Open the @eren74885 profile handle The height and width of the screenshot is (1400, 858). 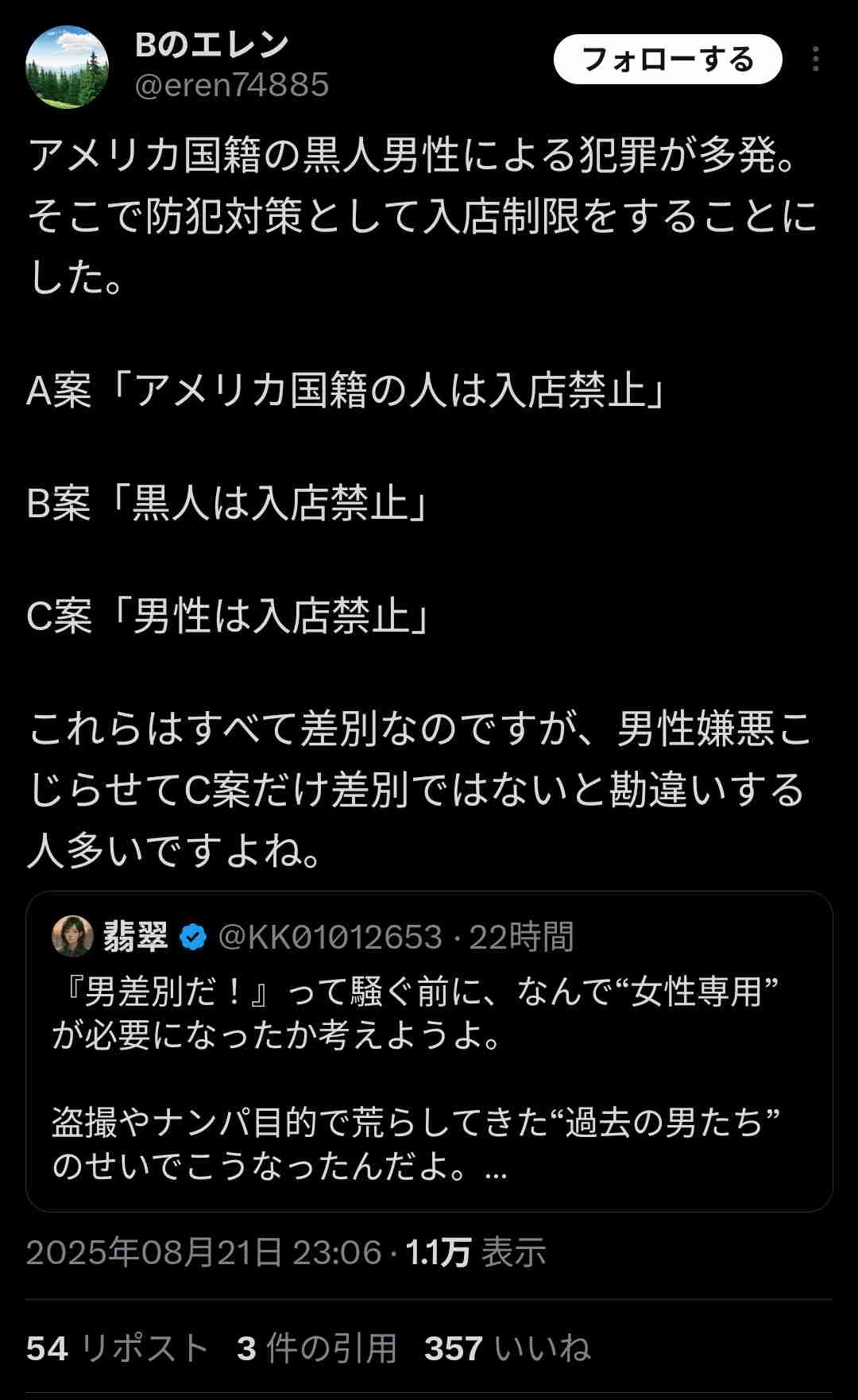232,85
